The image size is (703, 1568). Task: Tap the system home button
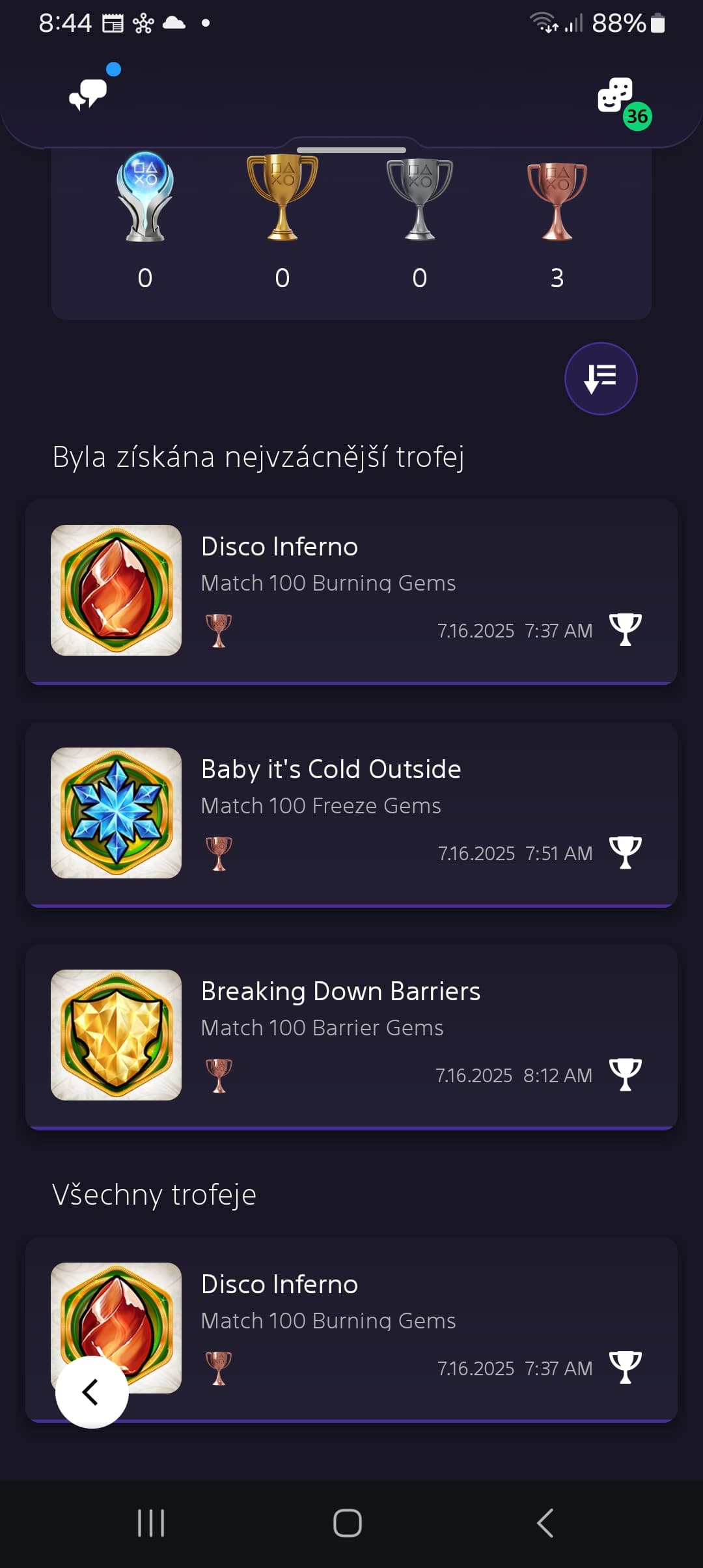pyautogui.click(x=348, y=1523)
